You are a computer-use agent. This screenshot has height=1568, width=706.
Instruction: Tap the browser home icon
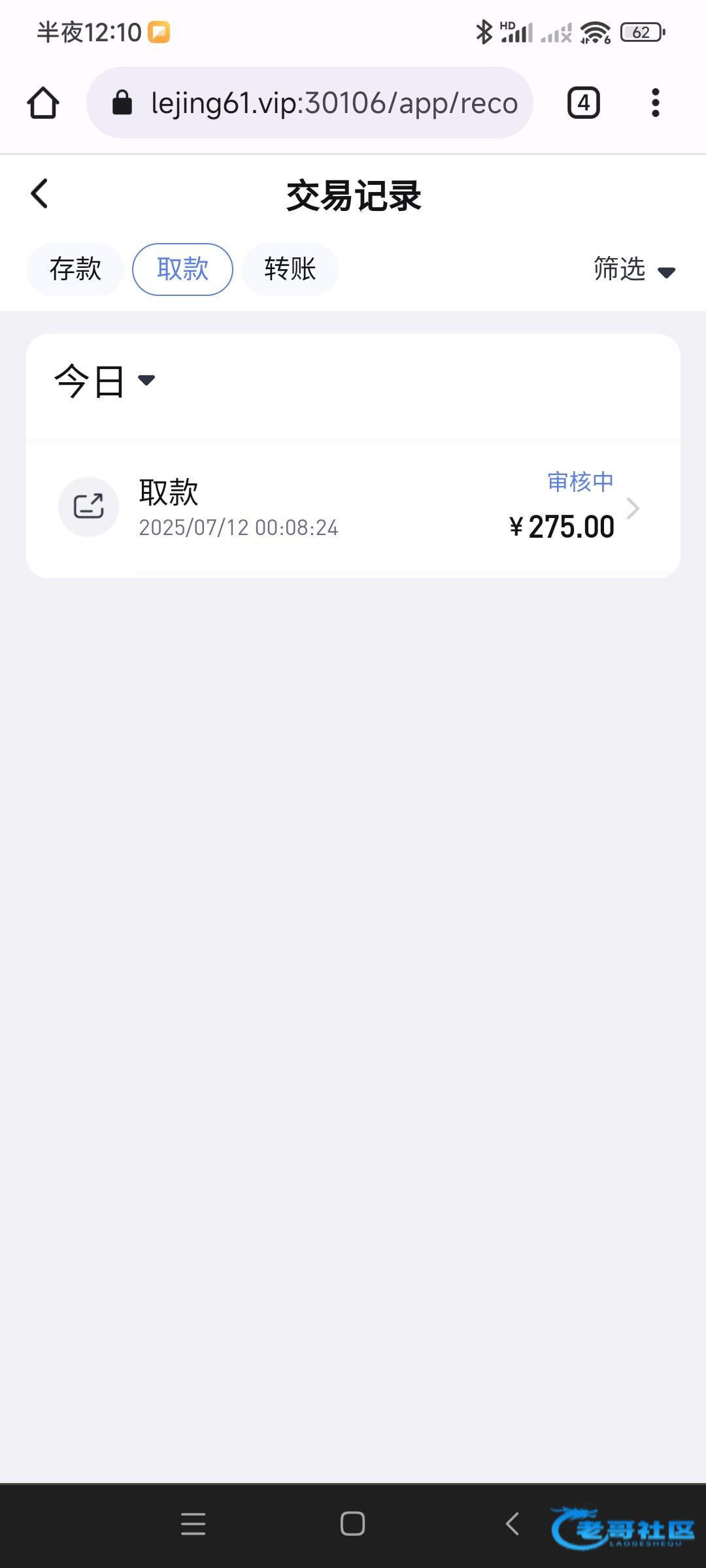(43, 103)
